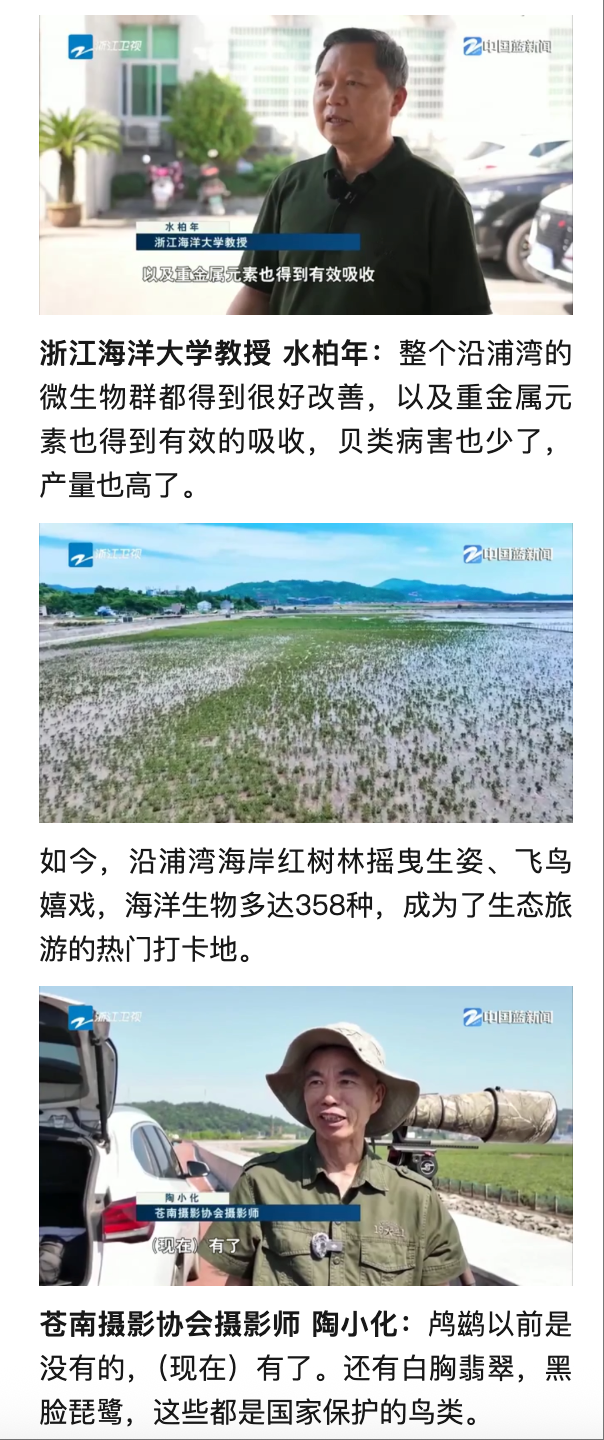This screenshot has width=604, height=1440.
Task: Open the image of professor 水柏年
Action: point(305,165)
